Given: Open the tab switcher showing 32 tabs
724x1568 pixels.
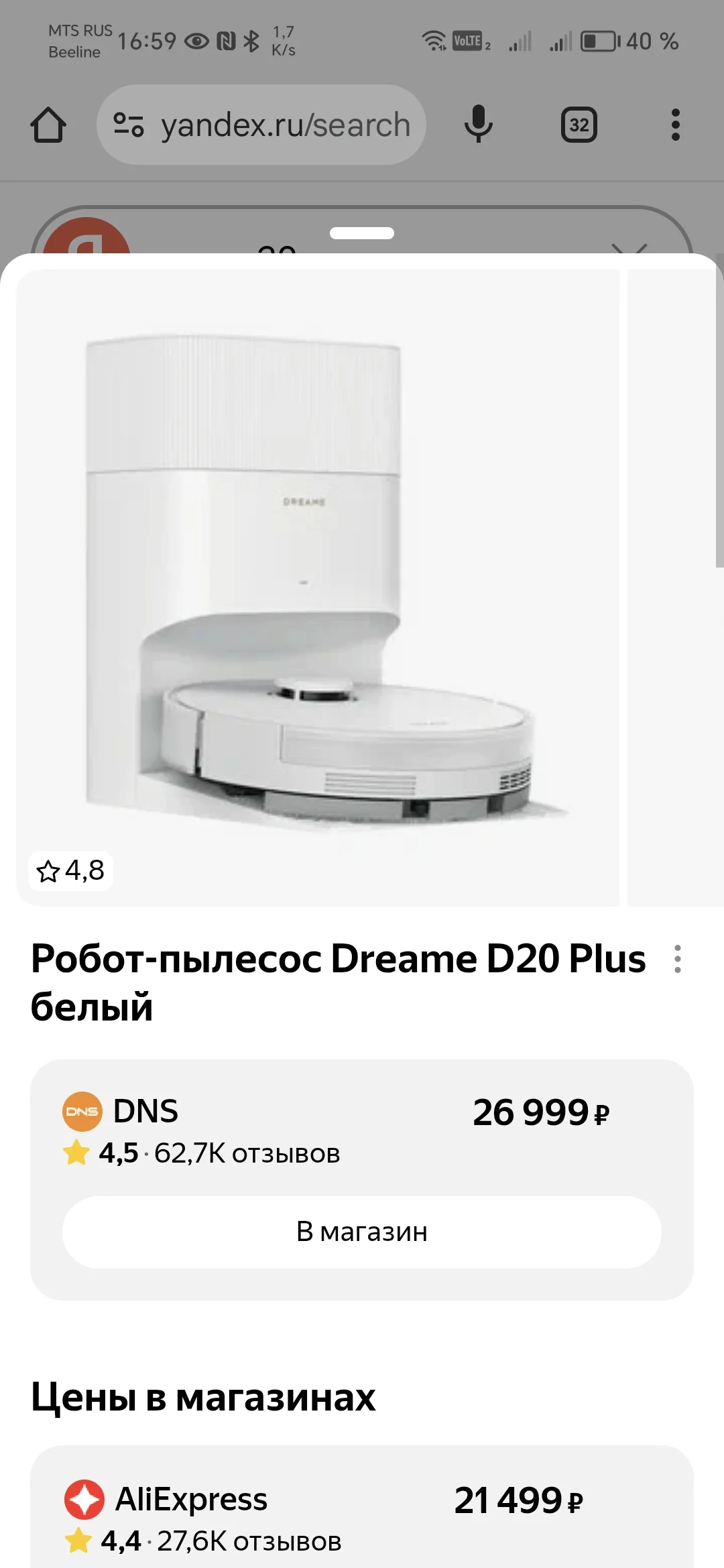Looking at the screenshot, I should pos(579,125).
